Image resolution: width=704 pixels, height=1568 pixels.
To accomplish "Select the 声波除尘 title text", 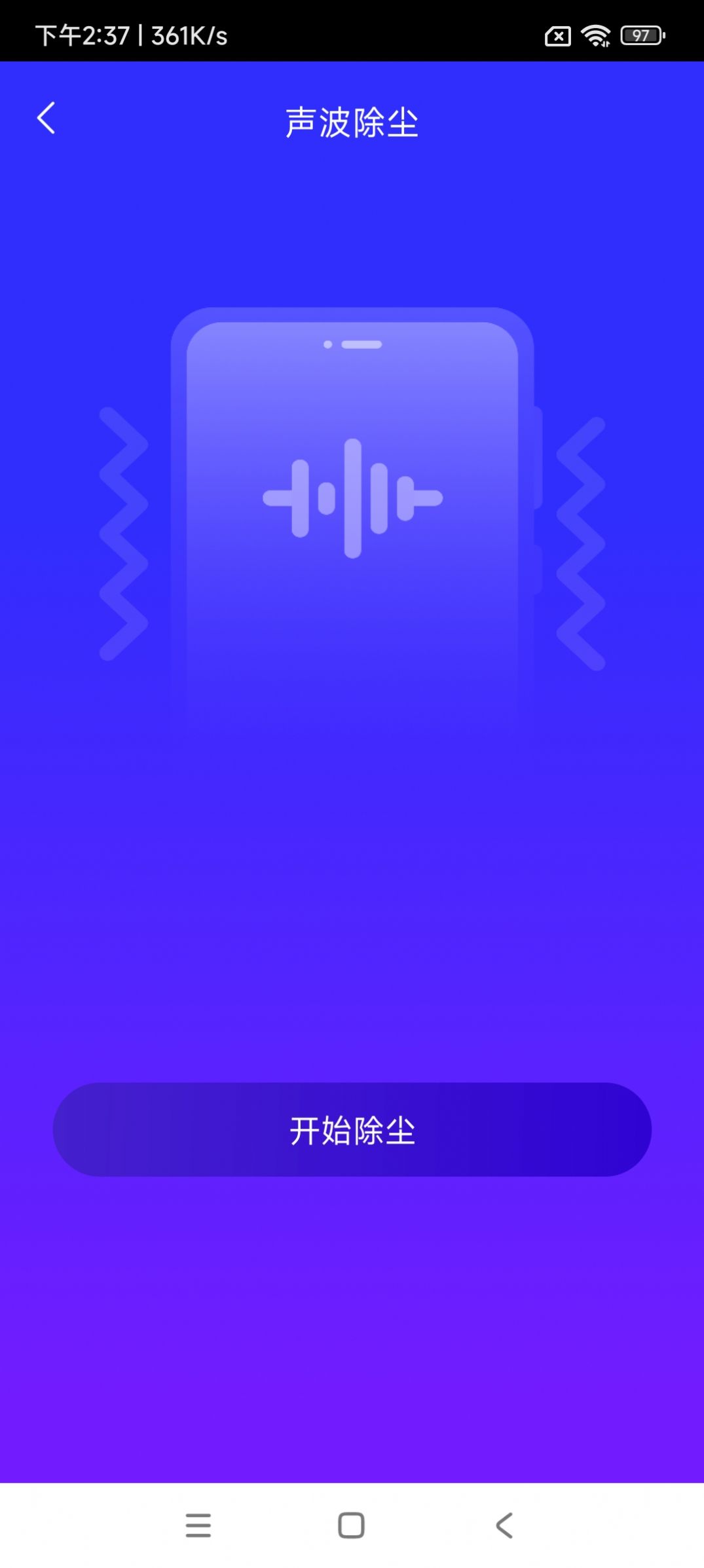I will tap(352, 122).
